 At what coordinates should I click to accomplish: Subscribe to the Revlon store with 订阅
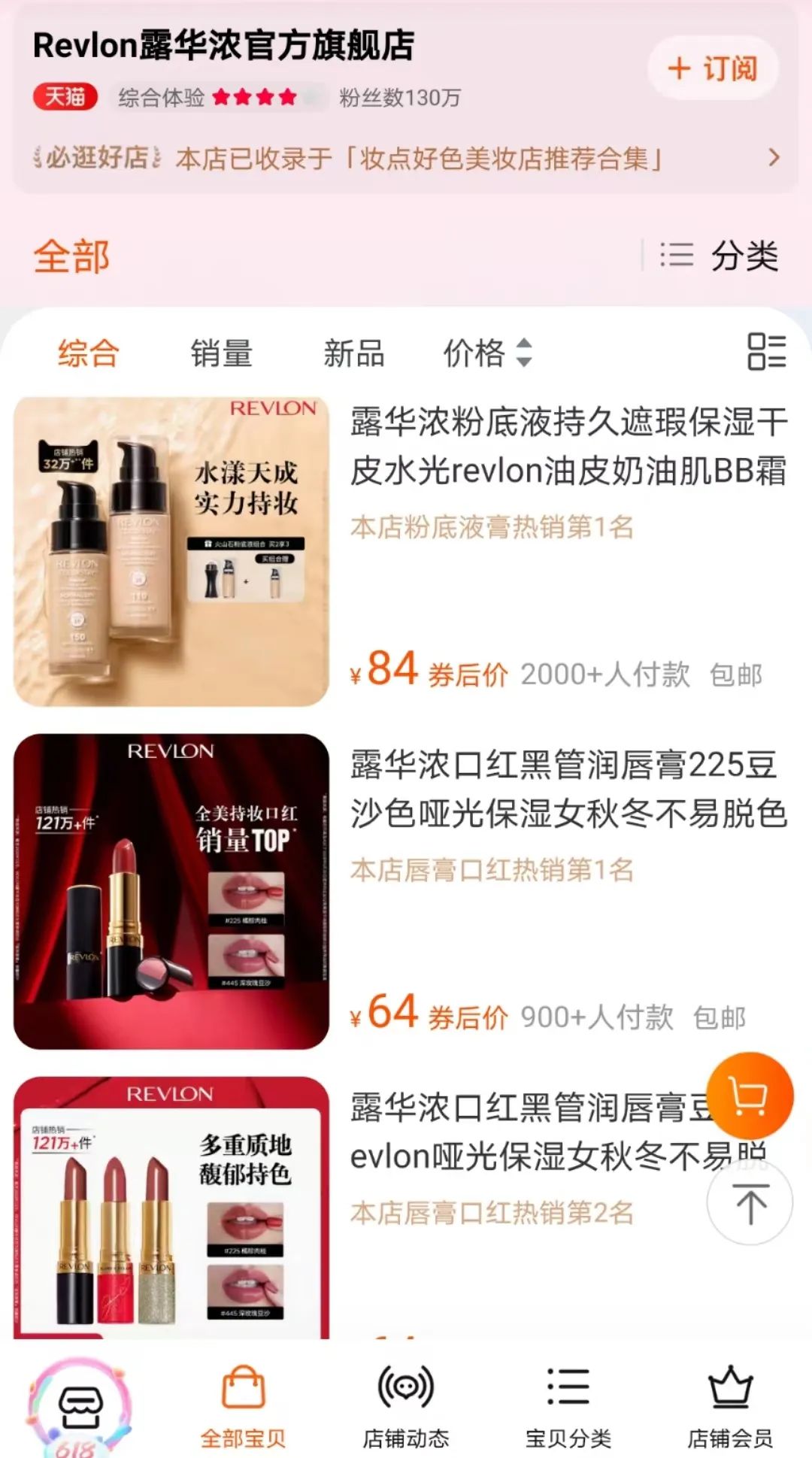(713, 68)
